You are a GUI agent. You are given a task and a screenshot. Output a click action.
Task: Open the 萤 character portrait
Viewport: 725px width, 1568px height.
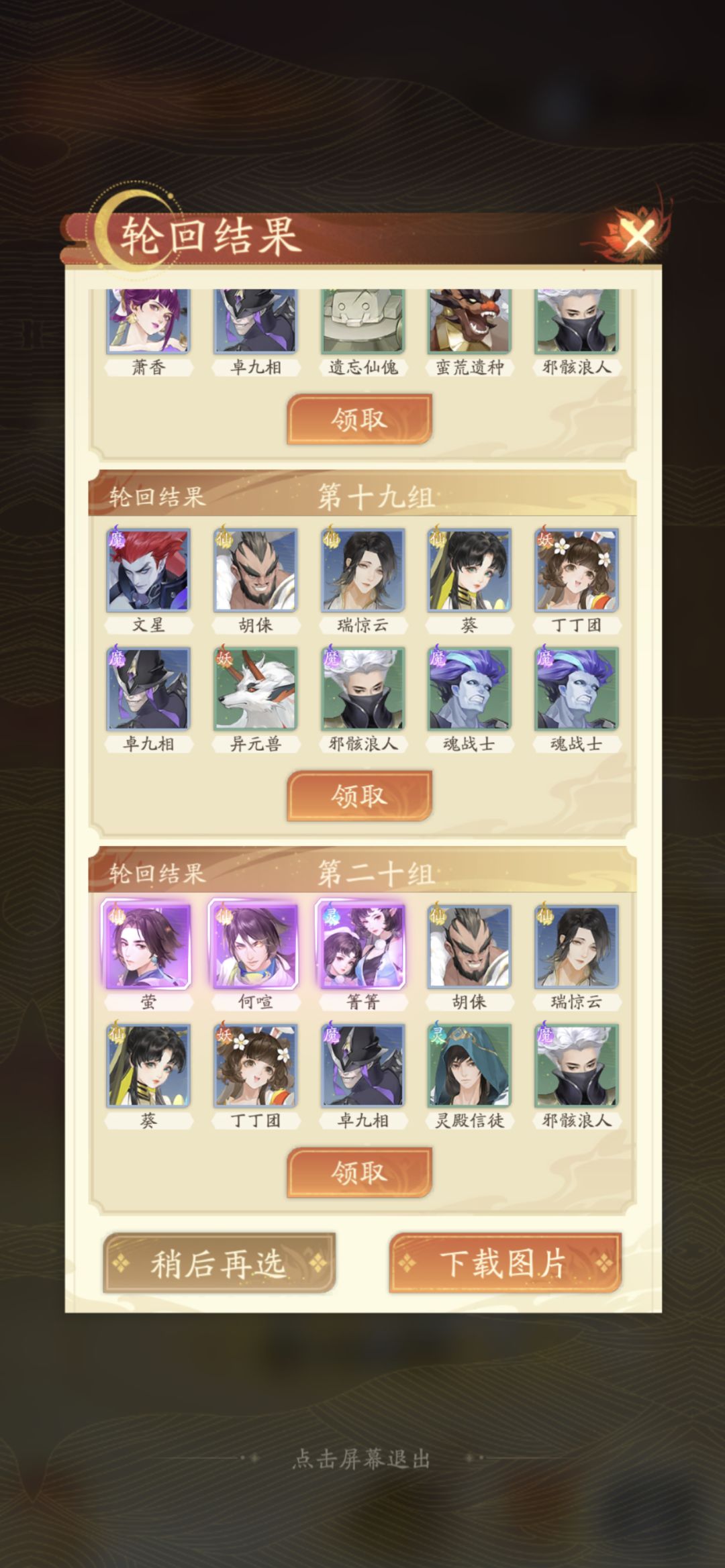point(148,947)
